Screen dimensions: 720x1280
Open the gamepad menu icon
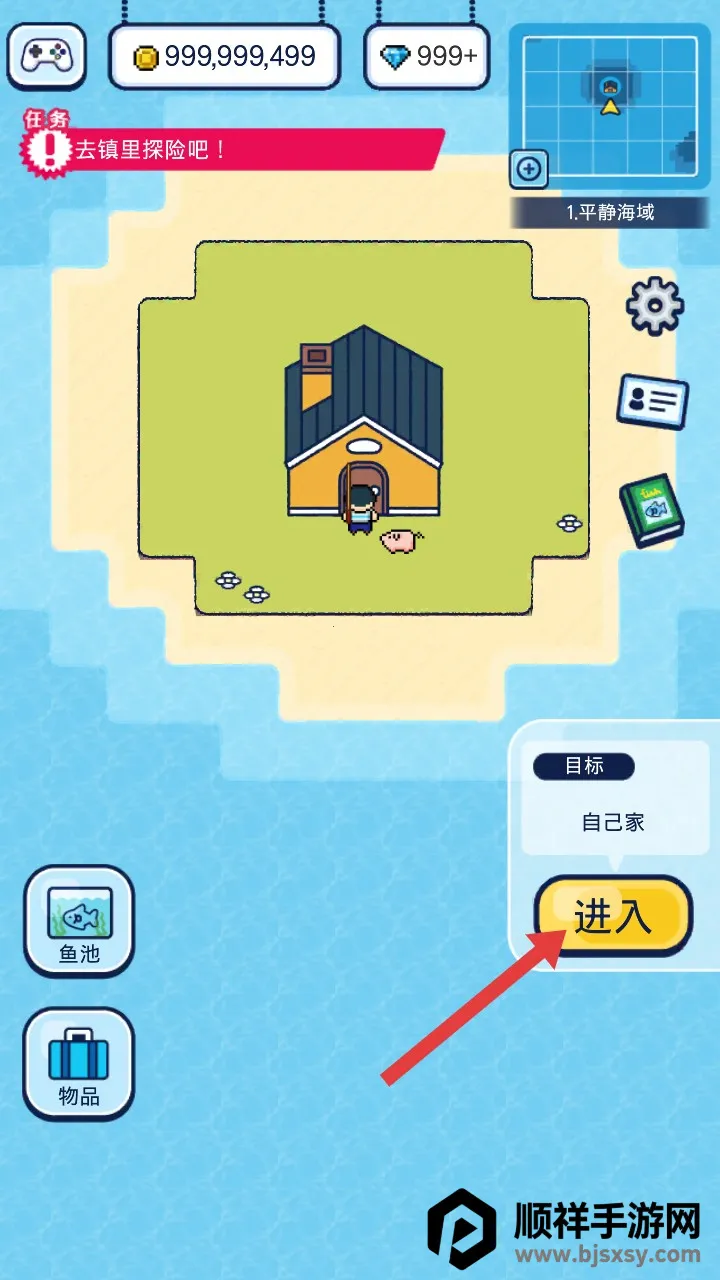click(x=46, y=56)
